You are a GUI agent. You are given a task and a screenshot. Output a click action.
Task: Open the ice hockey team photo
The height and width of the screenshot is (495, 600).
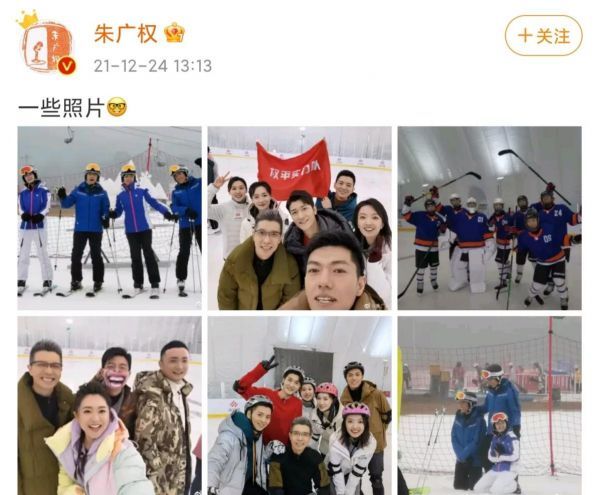(x=489, y=217)
